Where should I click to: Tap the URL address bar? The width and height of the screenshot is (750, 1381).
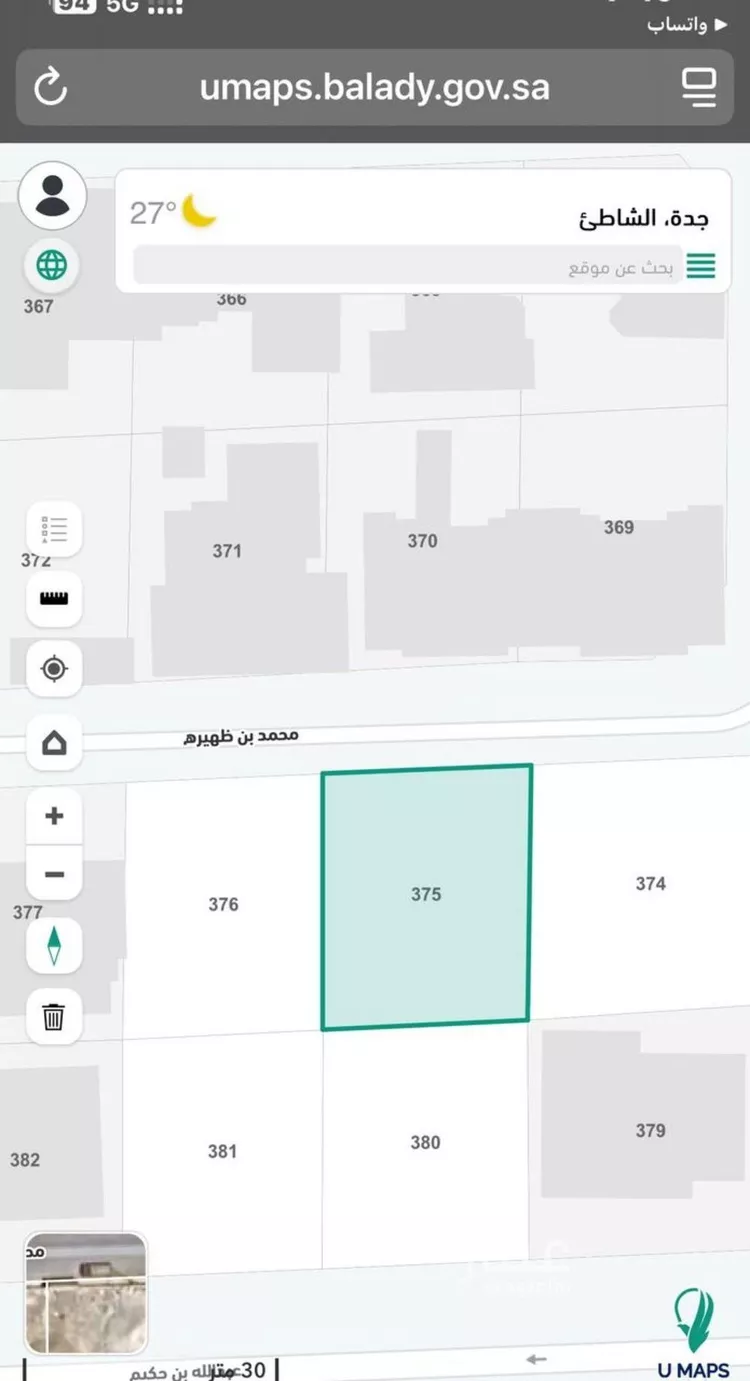coord(374,87)
